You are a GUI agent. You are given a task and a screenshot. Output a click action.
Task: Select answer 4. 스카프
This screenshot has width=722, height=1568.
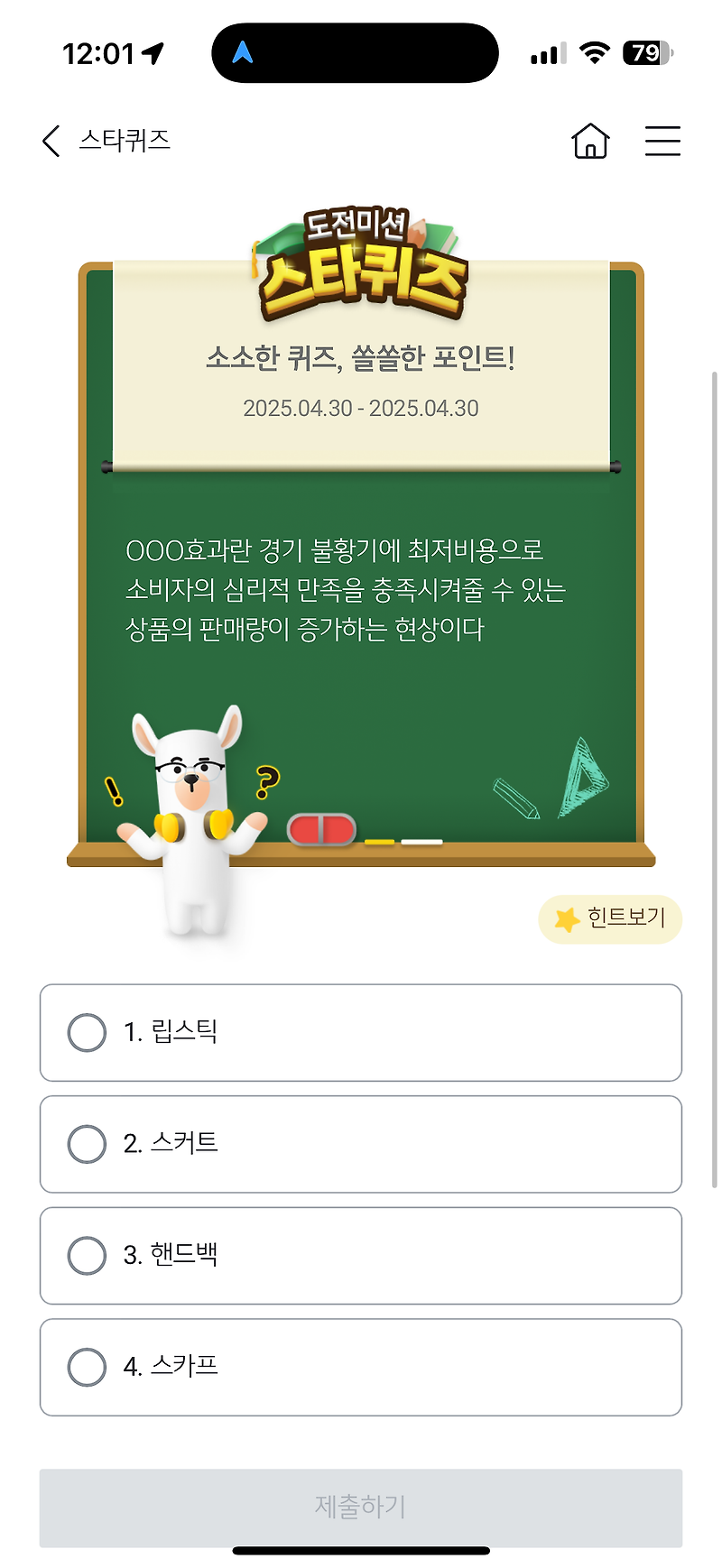click(x=361, y=1366)
